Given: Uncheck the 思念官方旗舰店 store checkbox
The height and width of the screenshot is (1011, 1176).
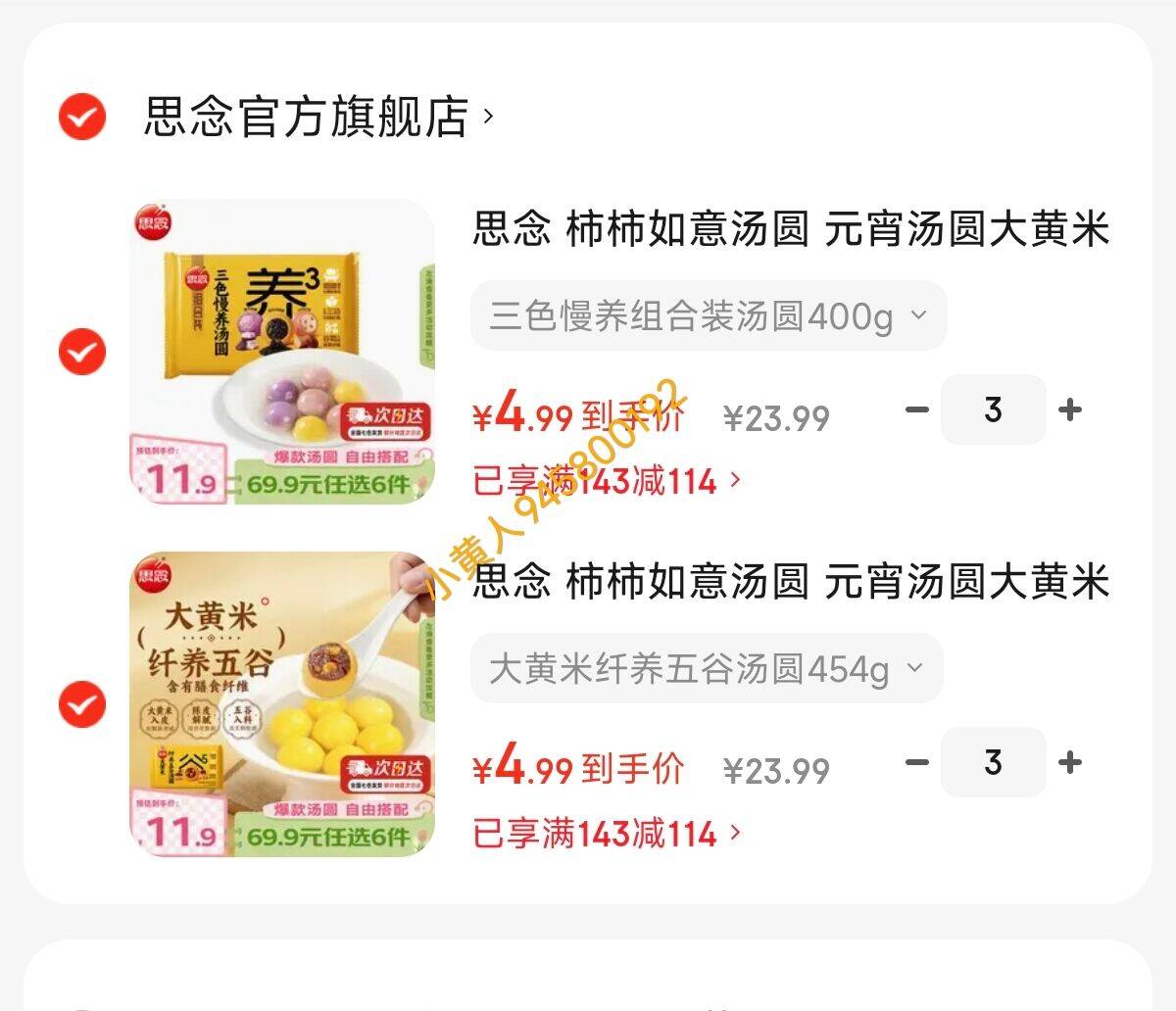Looking at the screenshot, I should click(82, 118).
